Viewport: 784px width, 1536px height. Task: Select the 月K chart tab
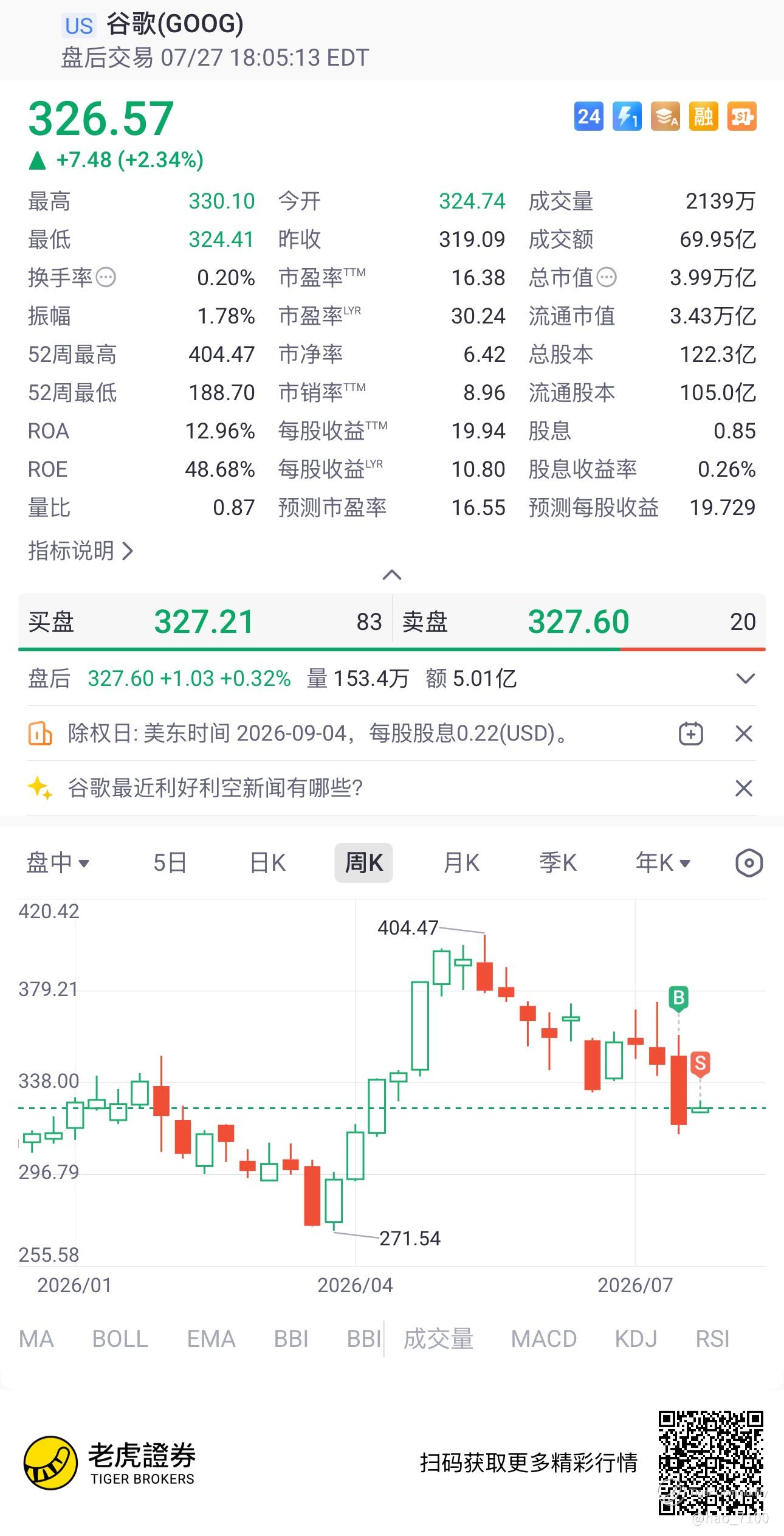click(461, 863)
